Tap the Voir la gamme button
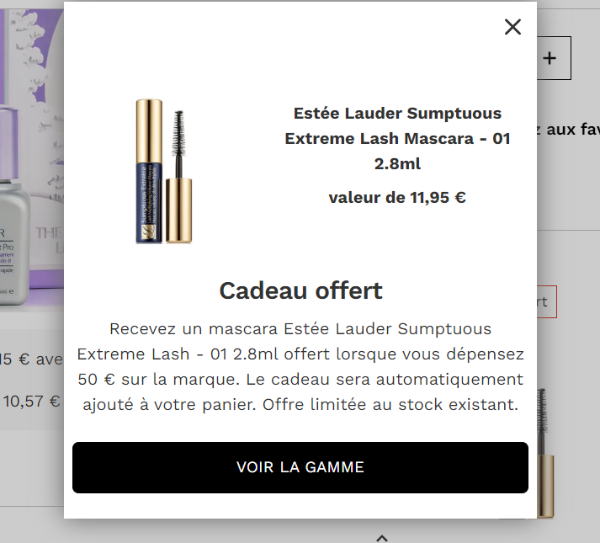This screenshot has height=543, width=600. pyautogui.click(x=300, y=467)
